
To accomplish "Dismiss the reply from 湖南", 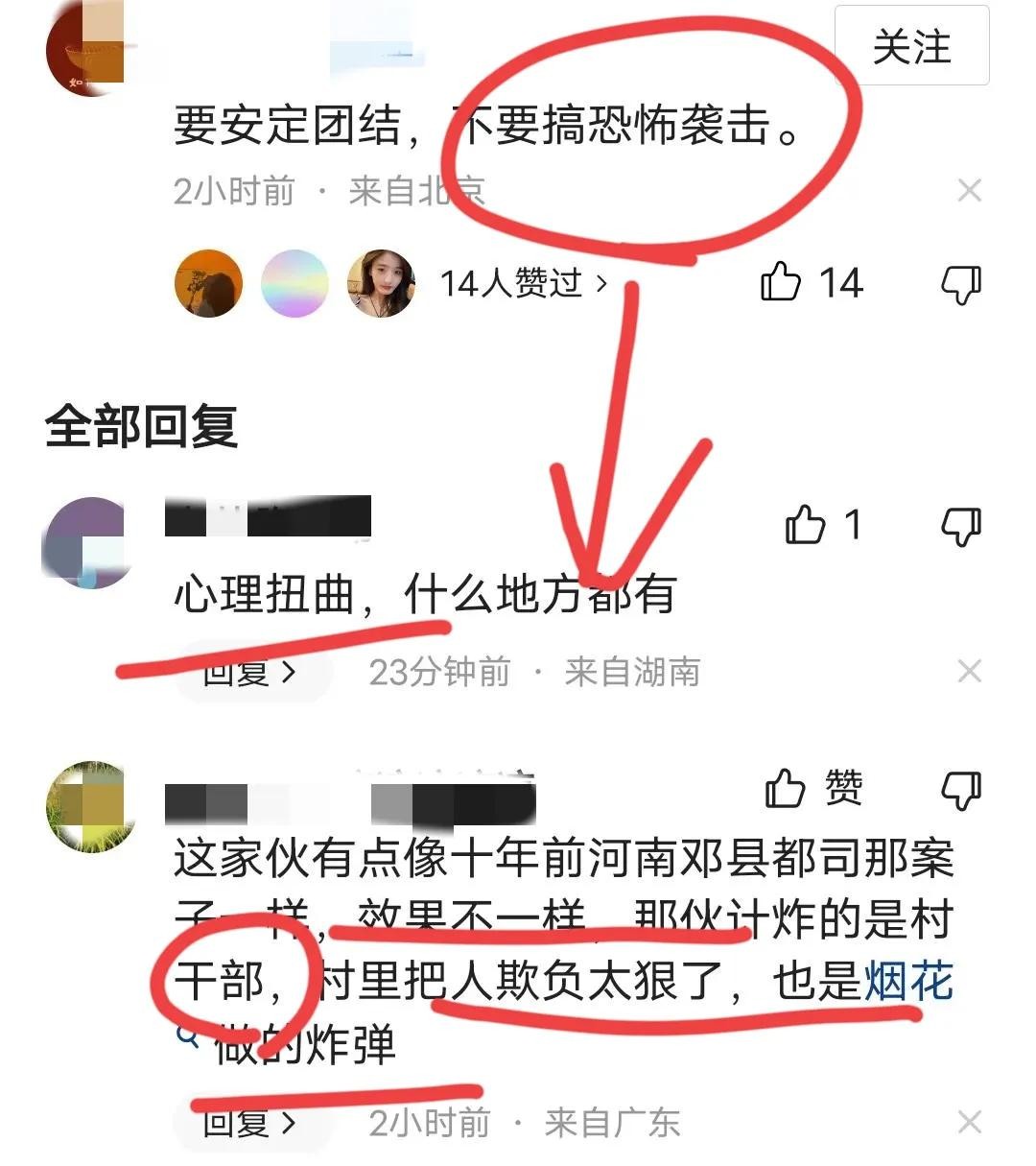I will (x=969, y=672).
